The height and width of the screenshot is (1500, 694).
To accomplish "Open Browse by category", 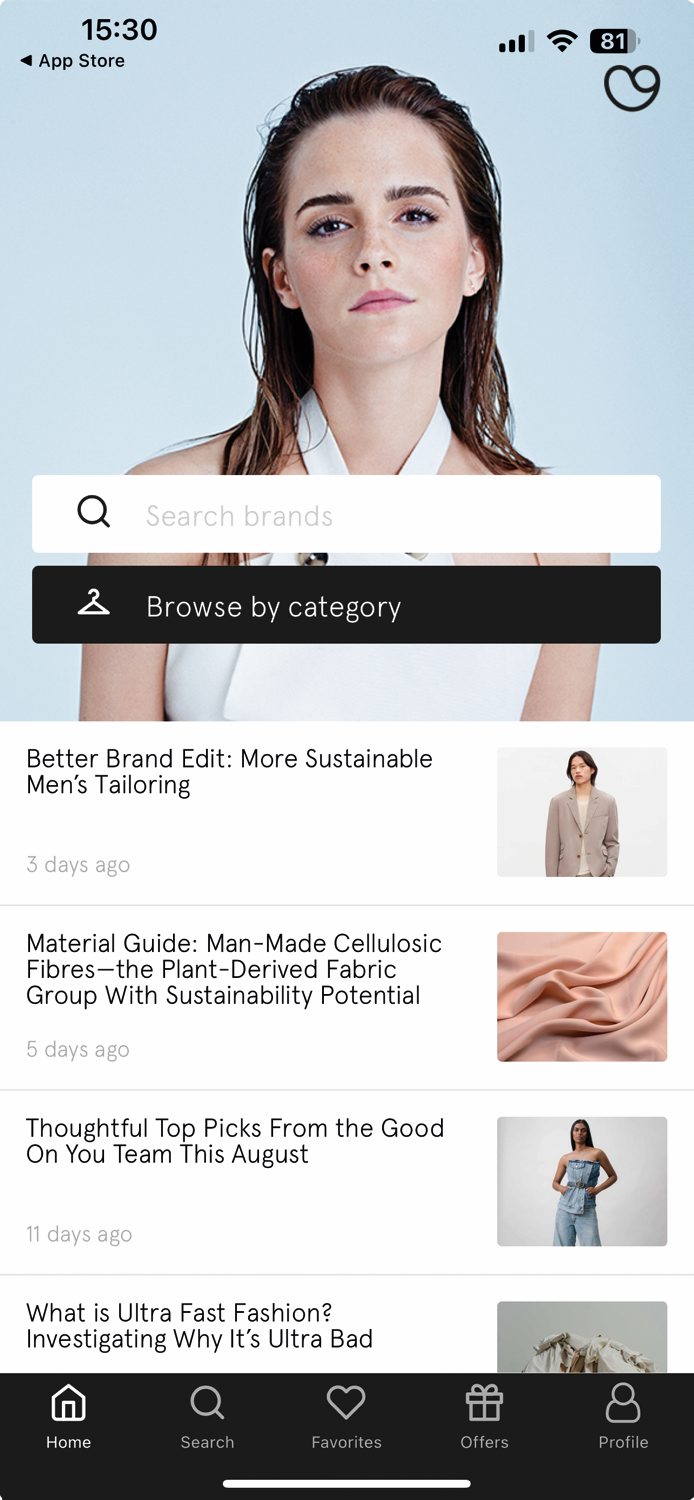I will (x=346, y=605).
